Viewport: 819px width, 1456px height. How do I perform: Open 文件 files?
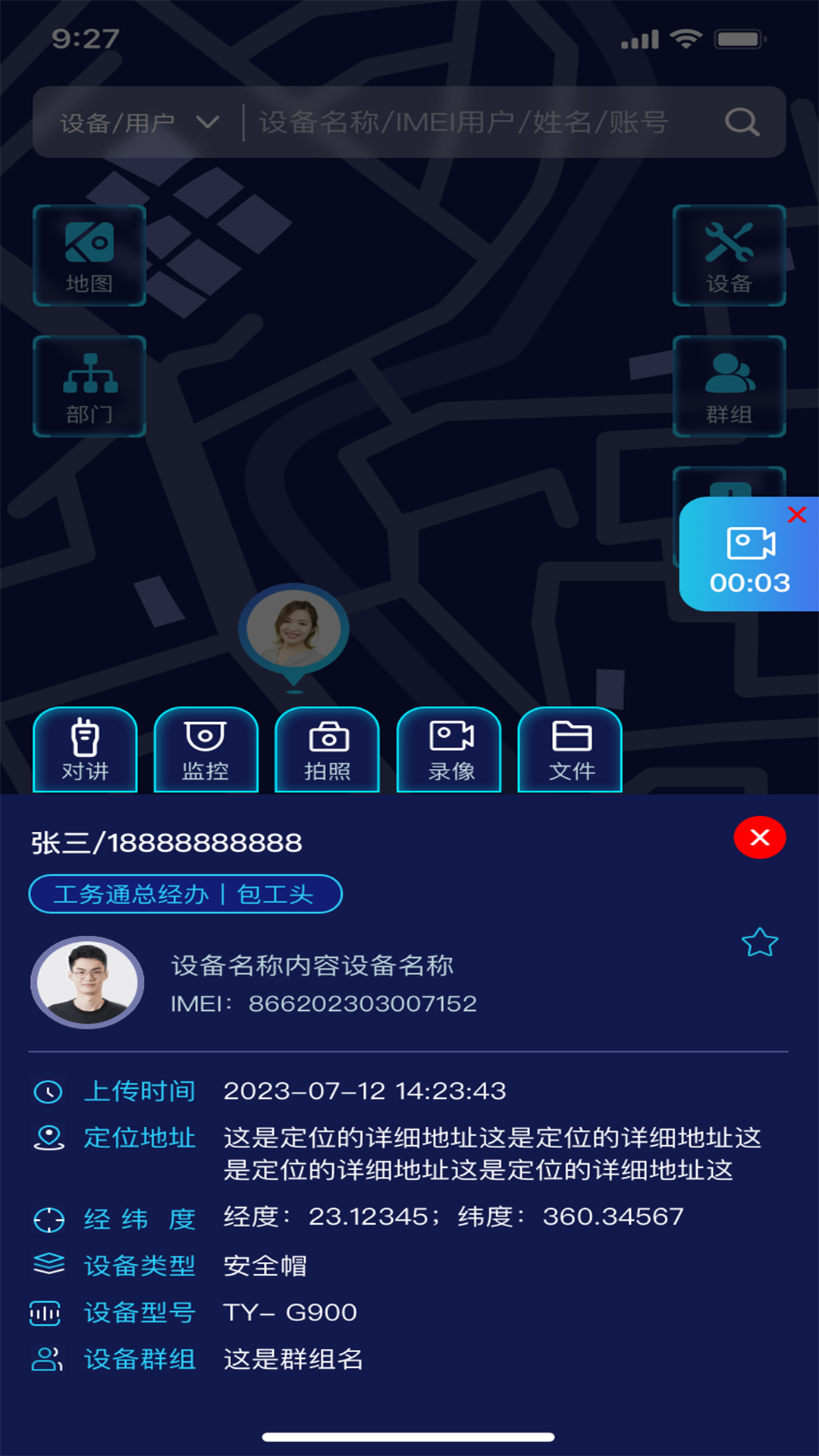(x=570, y=749)
